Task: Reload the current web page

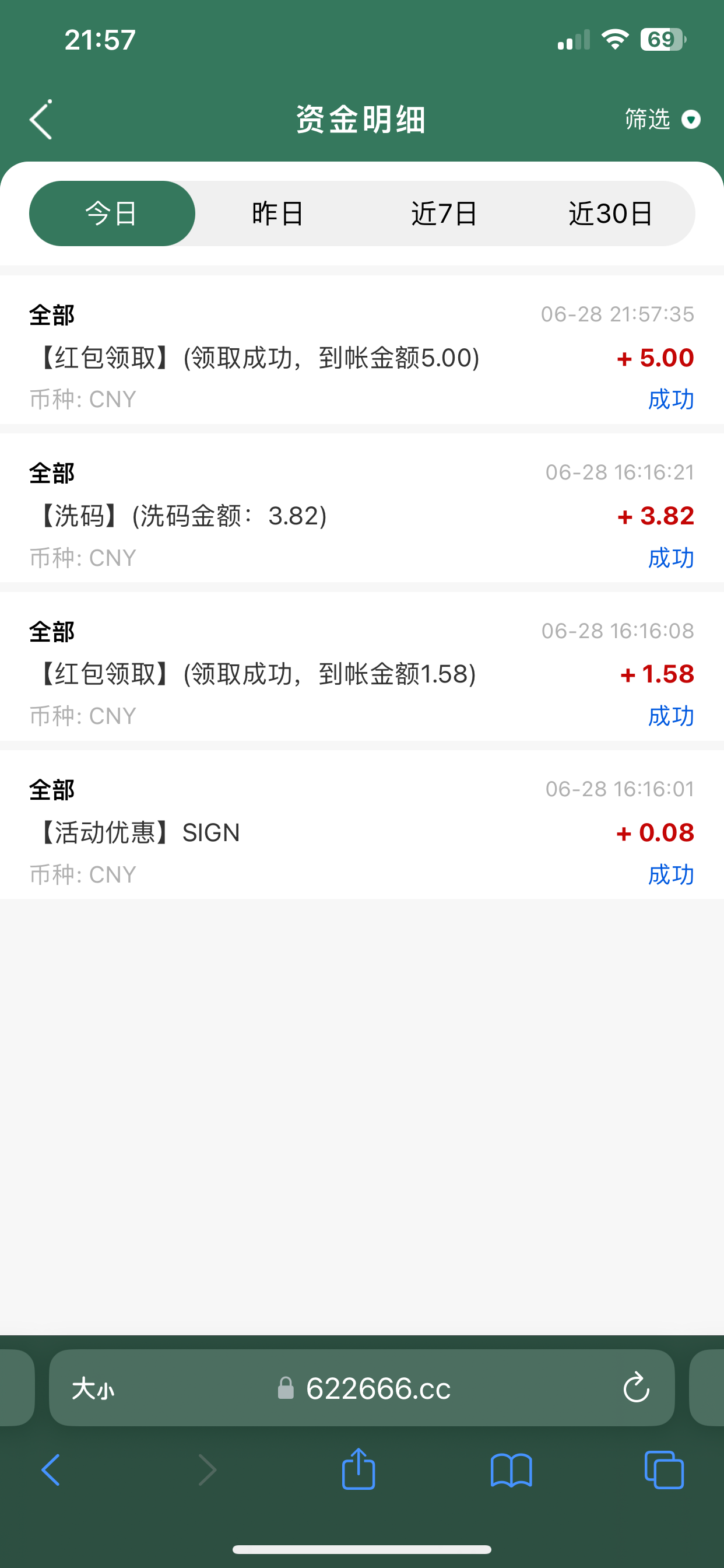Action: pos(637,1389)
